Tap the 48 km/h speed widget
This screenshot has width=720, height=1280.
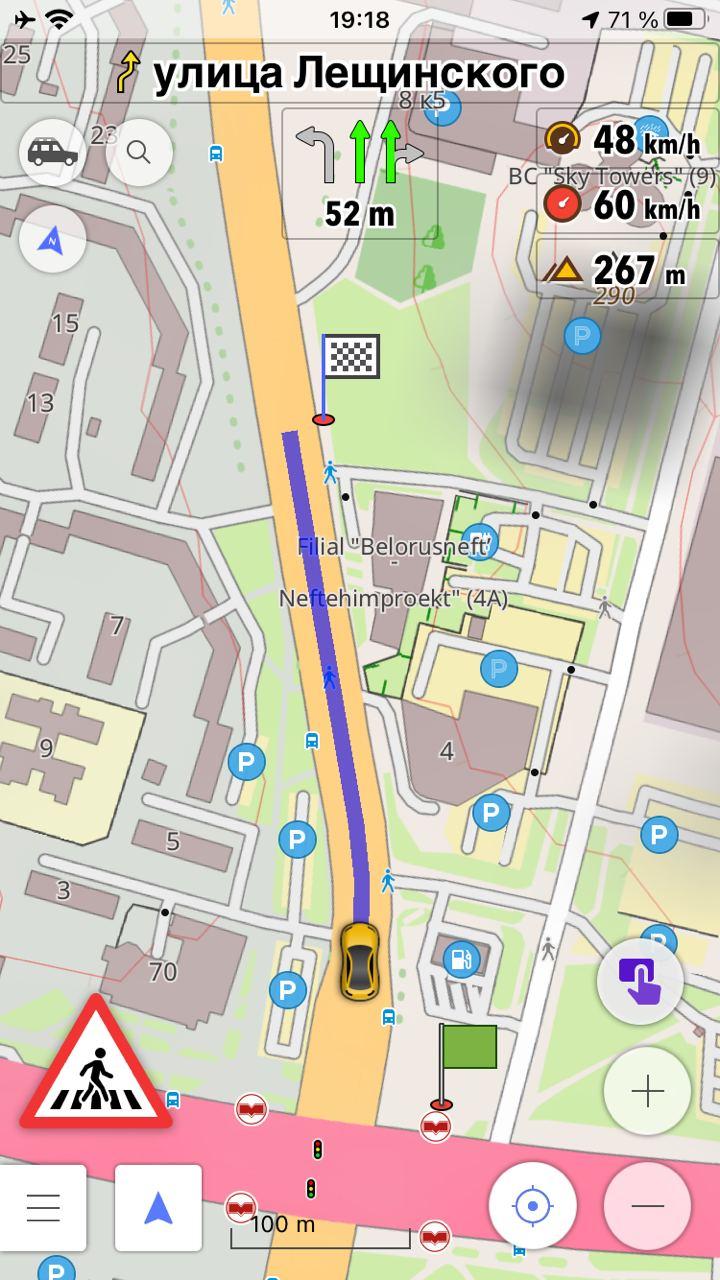coord(627,140)
